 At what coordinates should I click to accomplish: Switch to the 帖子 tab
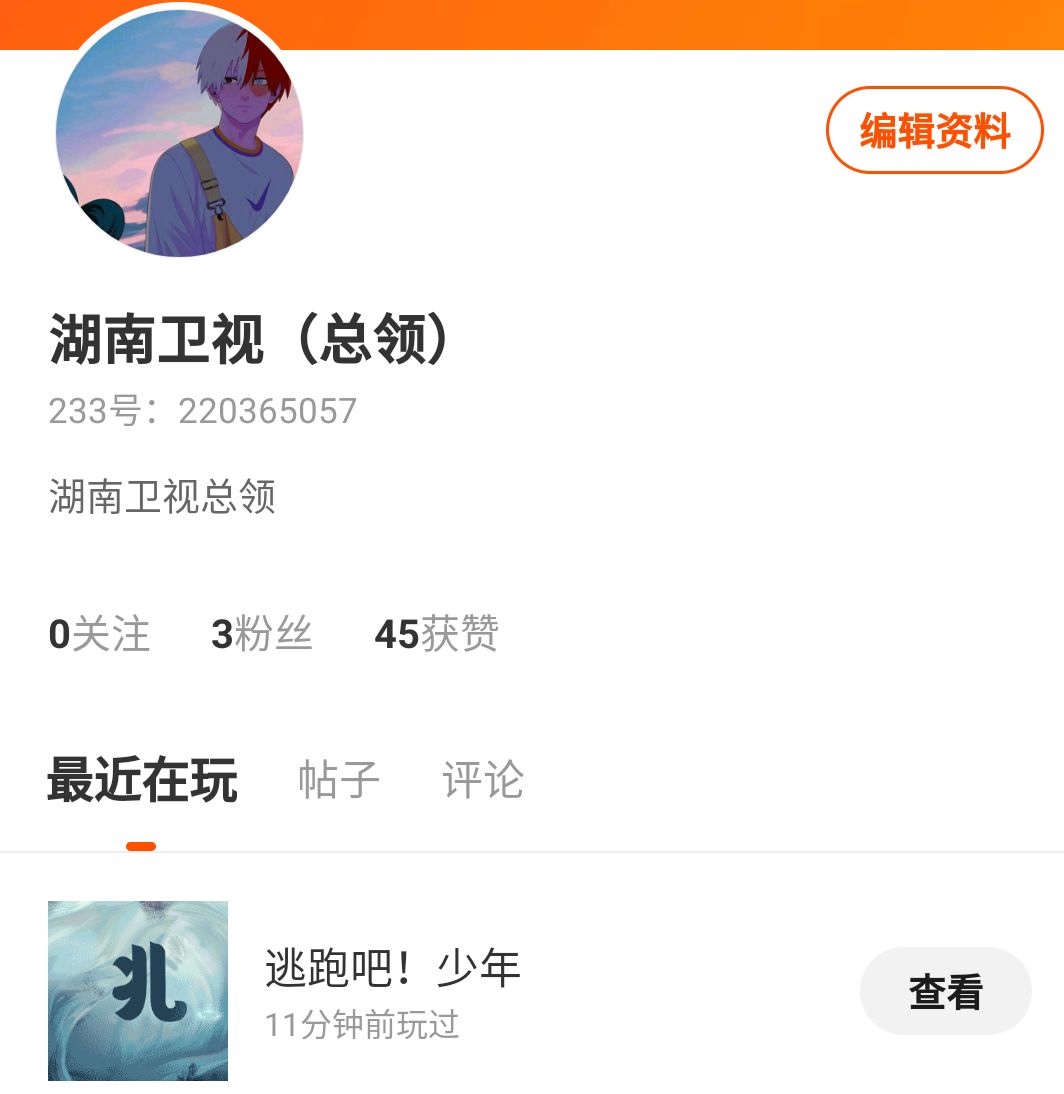pyautogui.click(x=339, y=780)
